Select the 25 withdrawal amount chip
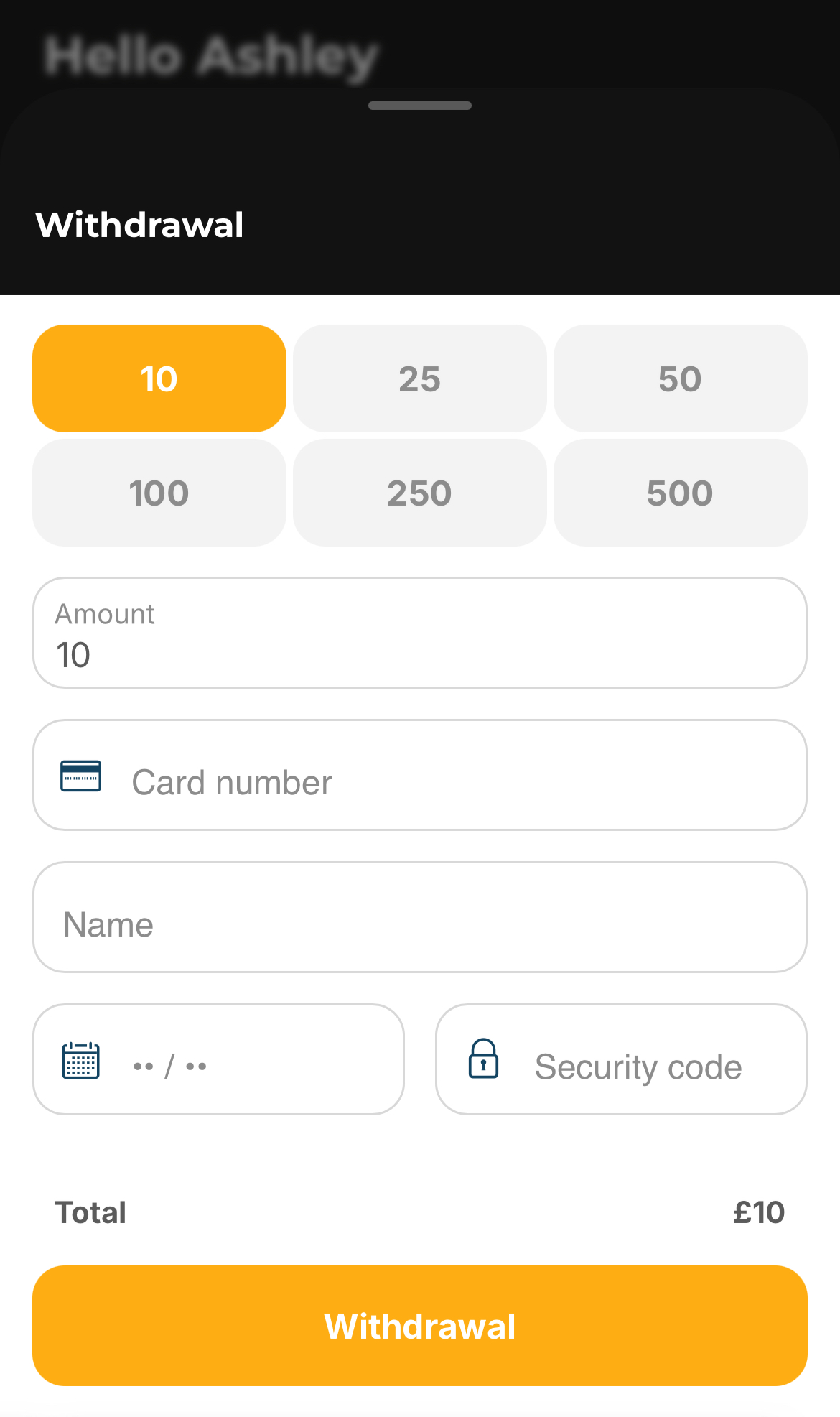Screen dimensions: 840x1417 (419, 378)
